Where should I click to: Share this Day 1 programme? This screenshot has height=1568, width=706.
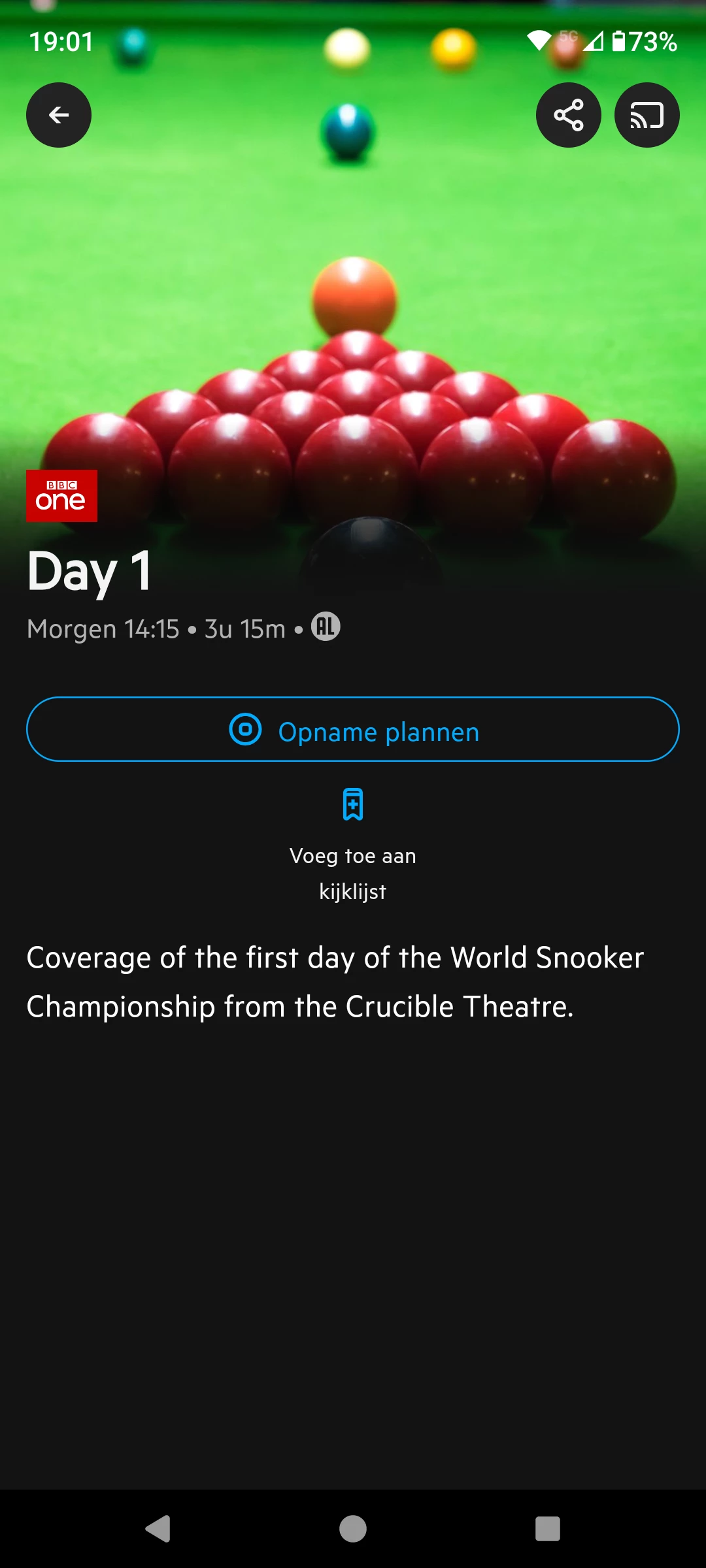(568, 115)
